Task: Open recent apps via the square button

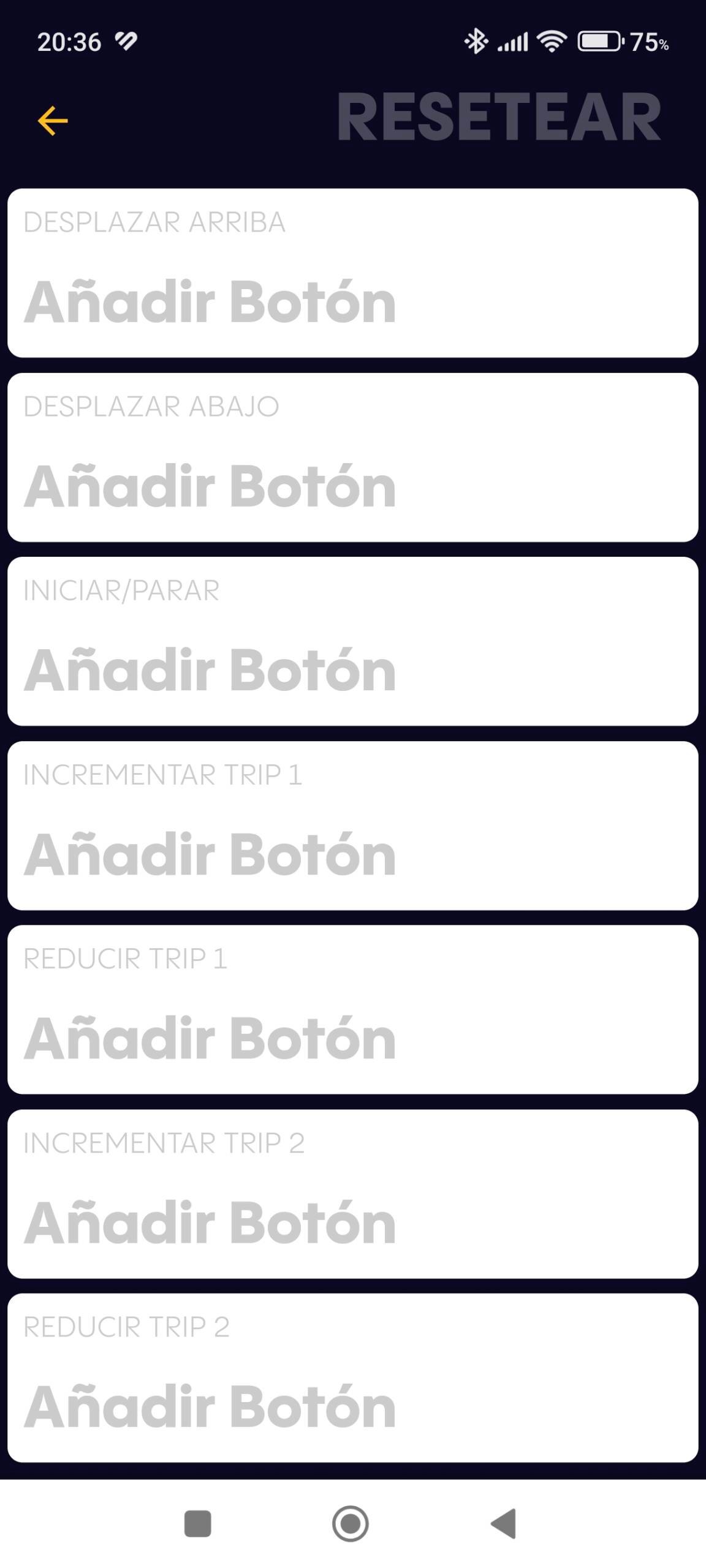Action: 198,1523
